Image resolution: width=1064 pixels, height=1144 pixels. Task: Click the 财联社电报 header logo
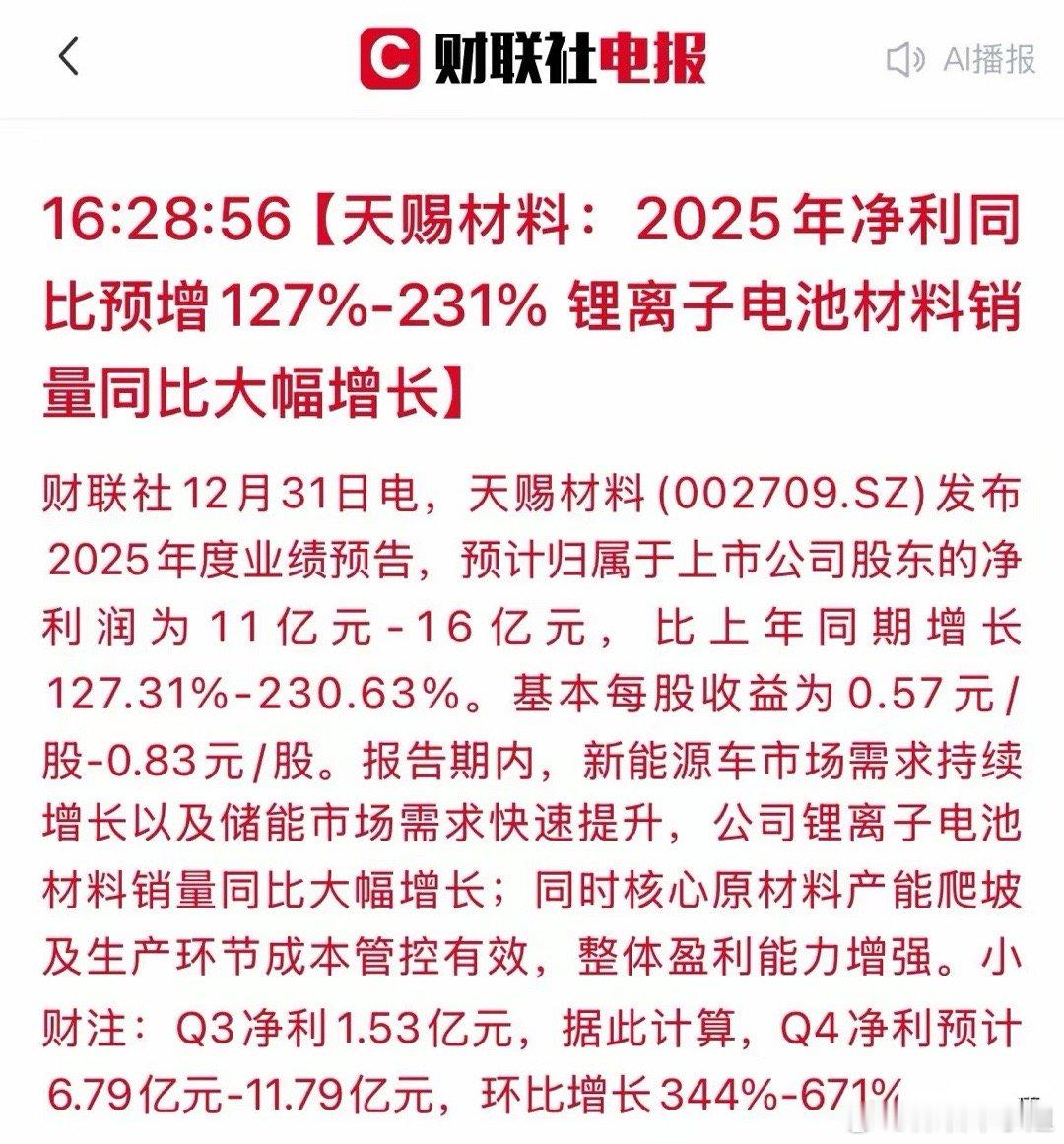(532, 59)
